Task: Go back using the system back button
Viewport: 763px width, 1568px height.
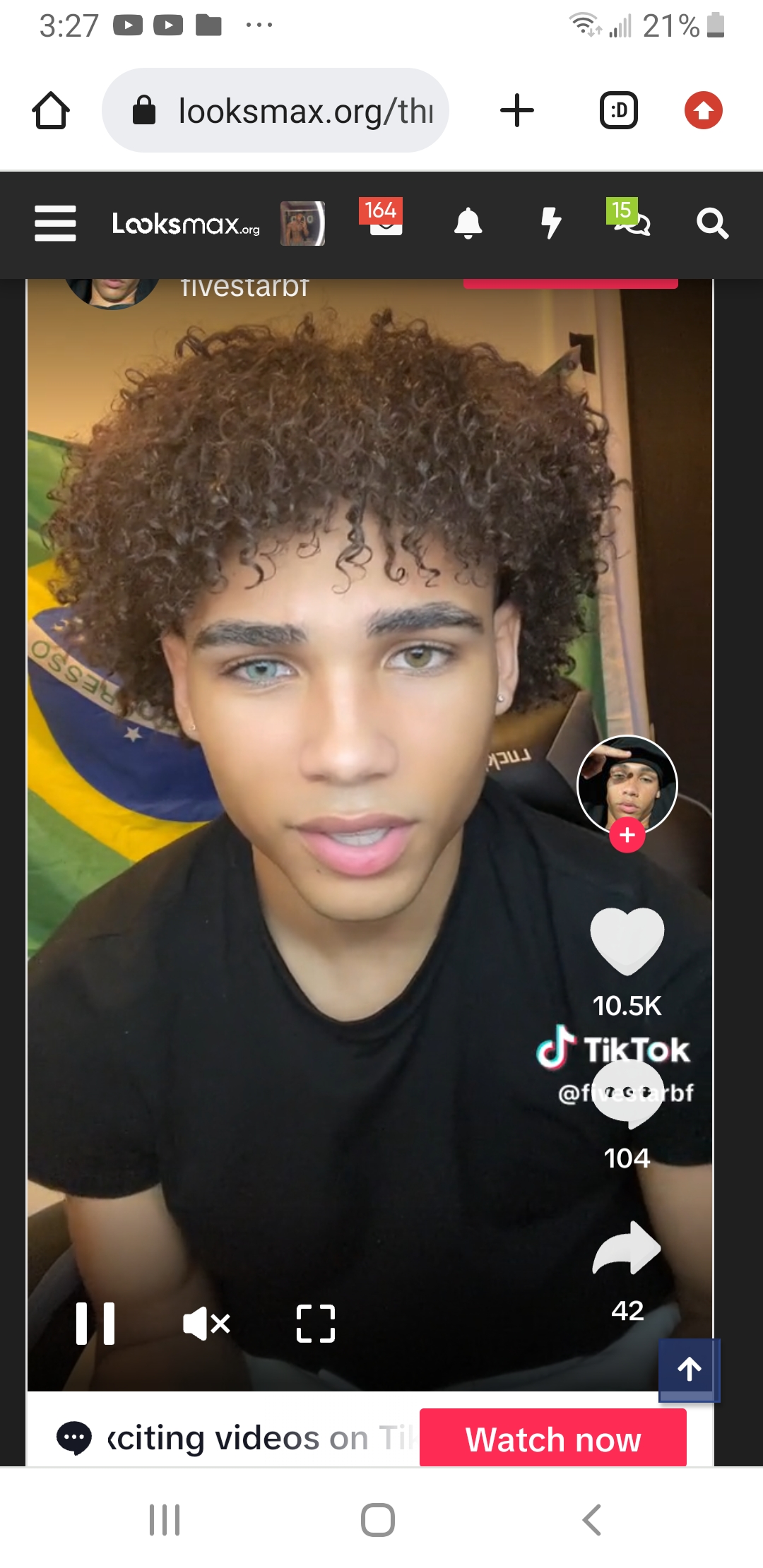Action: pos(592,1519)
